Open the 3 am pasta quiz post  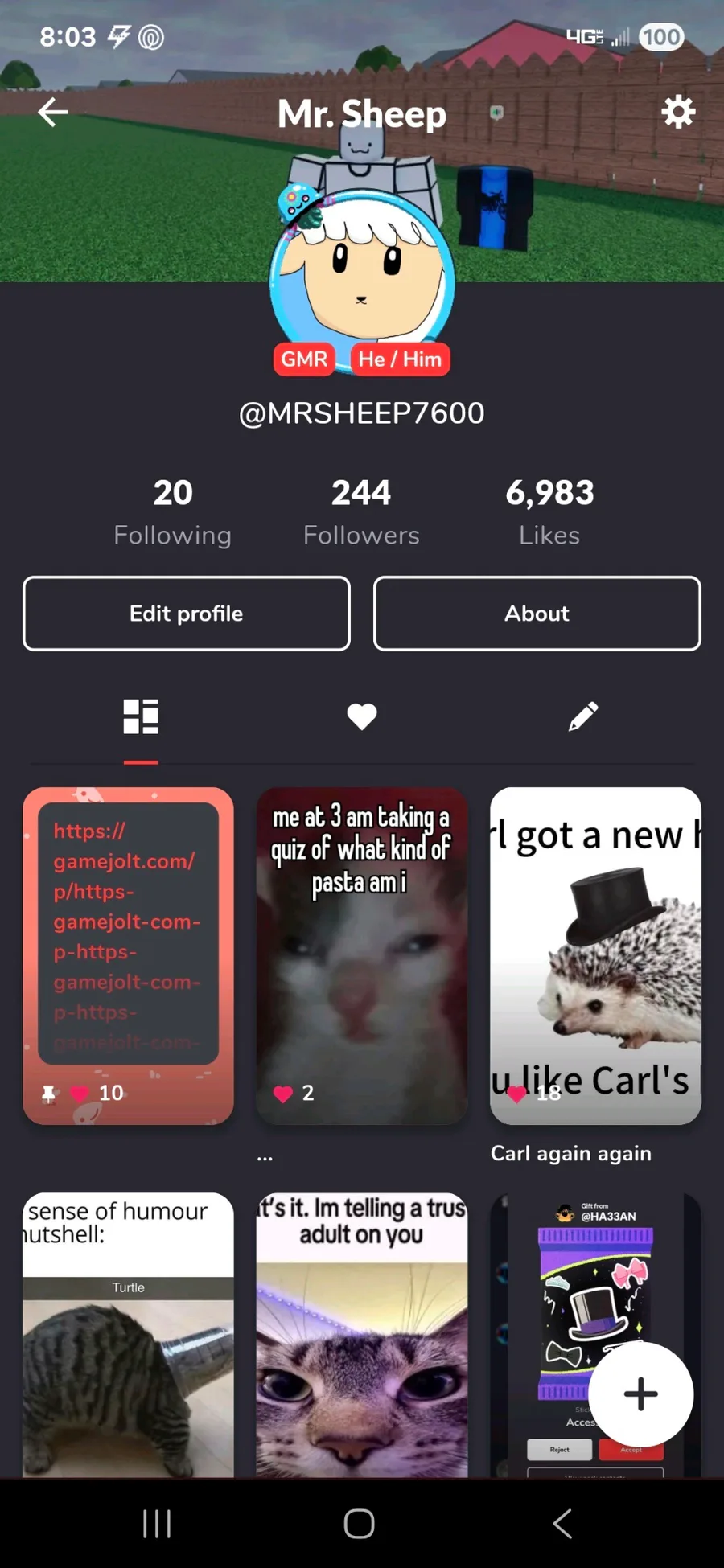pos(362,955)
